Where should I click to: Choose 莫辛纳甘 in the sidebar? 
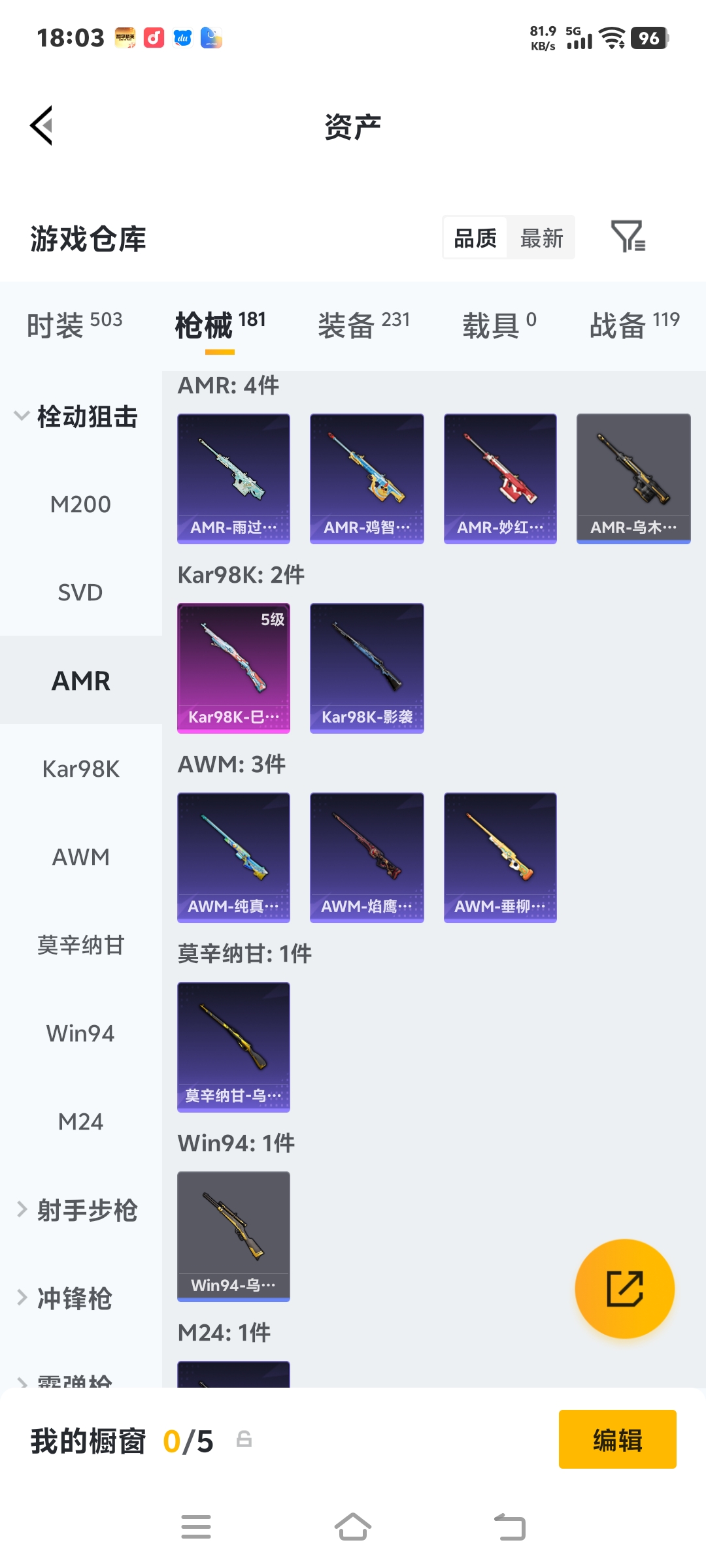pos(80,945)
